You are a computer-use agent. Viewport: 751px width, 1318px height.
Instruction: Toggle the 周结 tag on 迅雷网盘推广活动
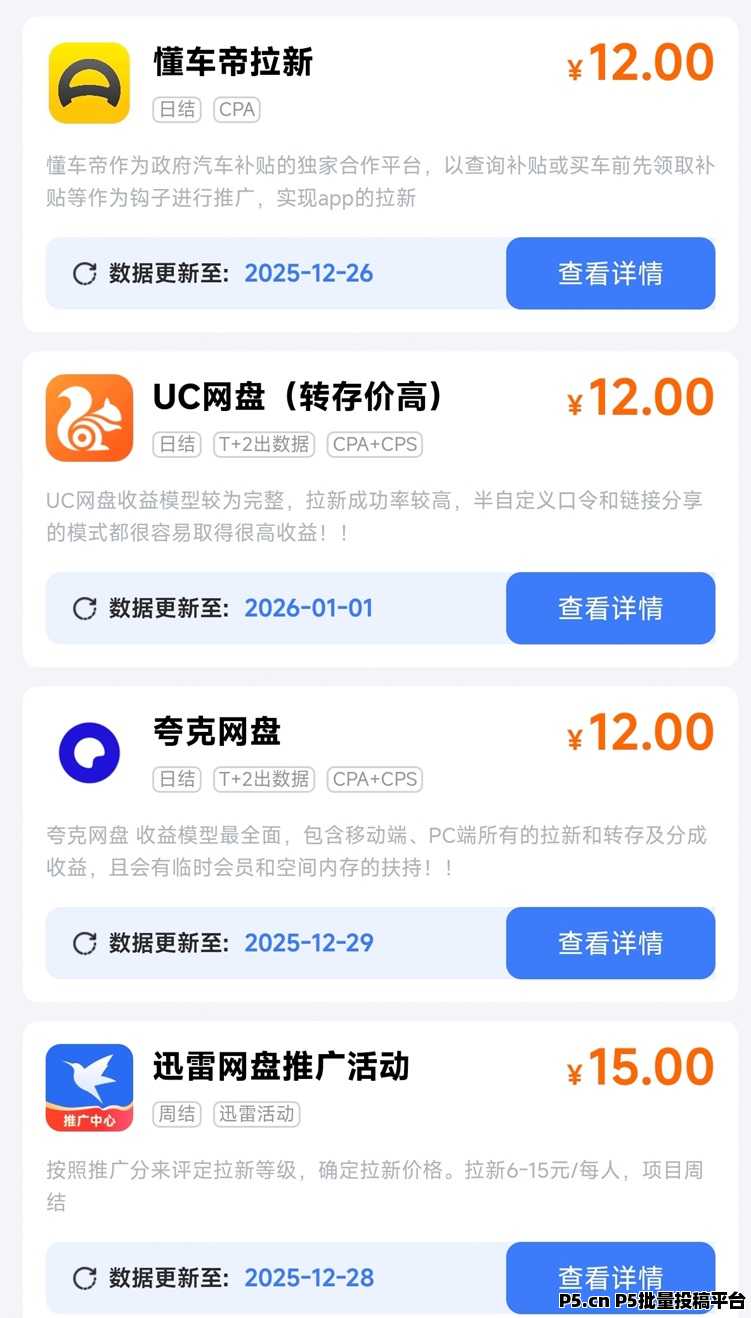tap(177, 1115)
